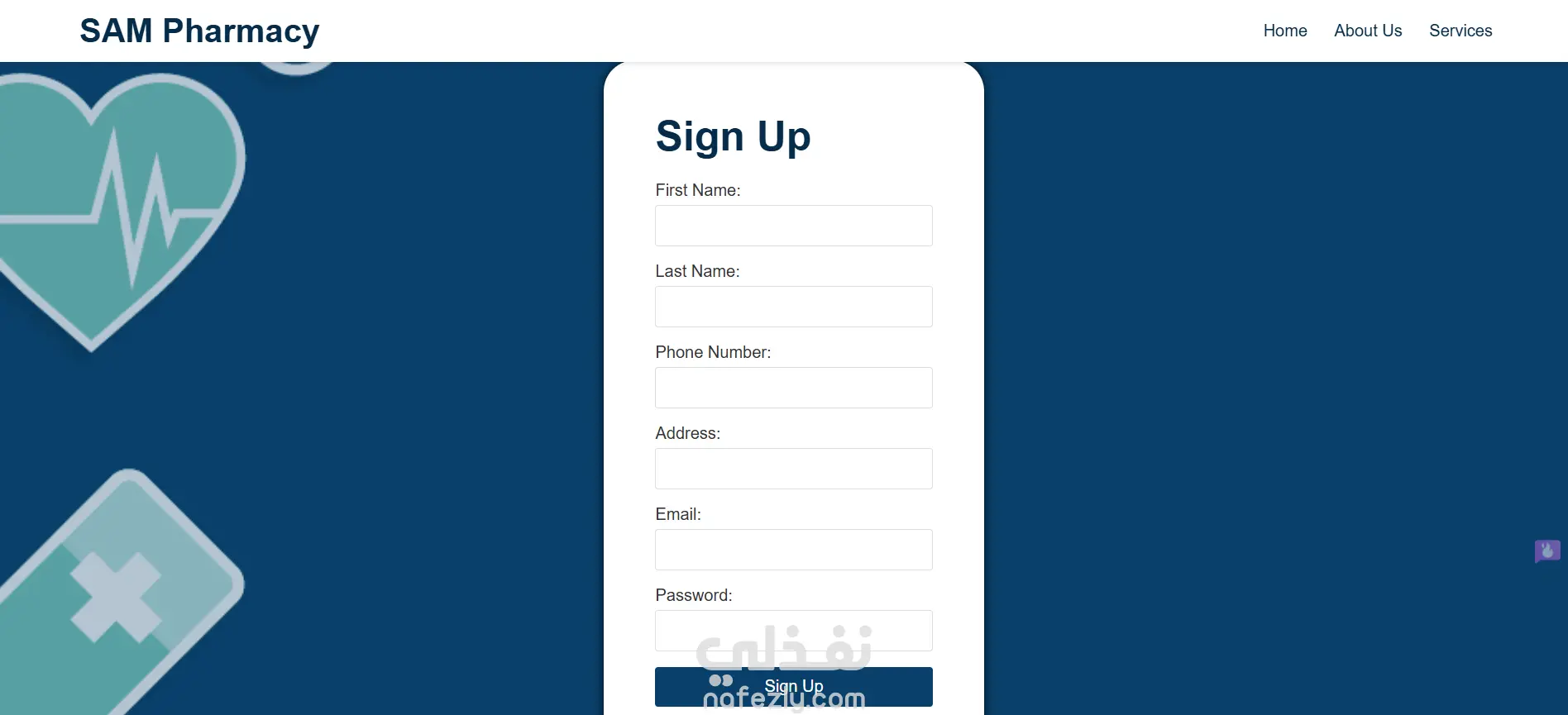Screen dimensions: 1568x715
Task: Open the Home navigation link
Action: coord(1284,31)
